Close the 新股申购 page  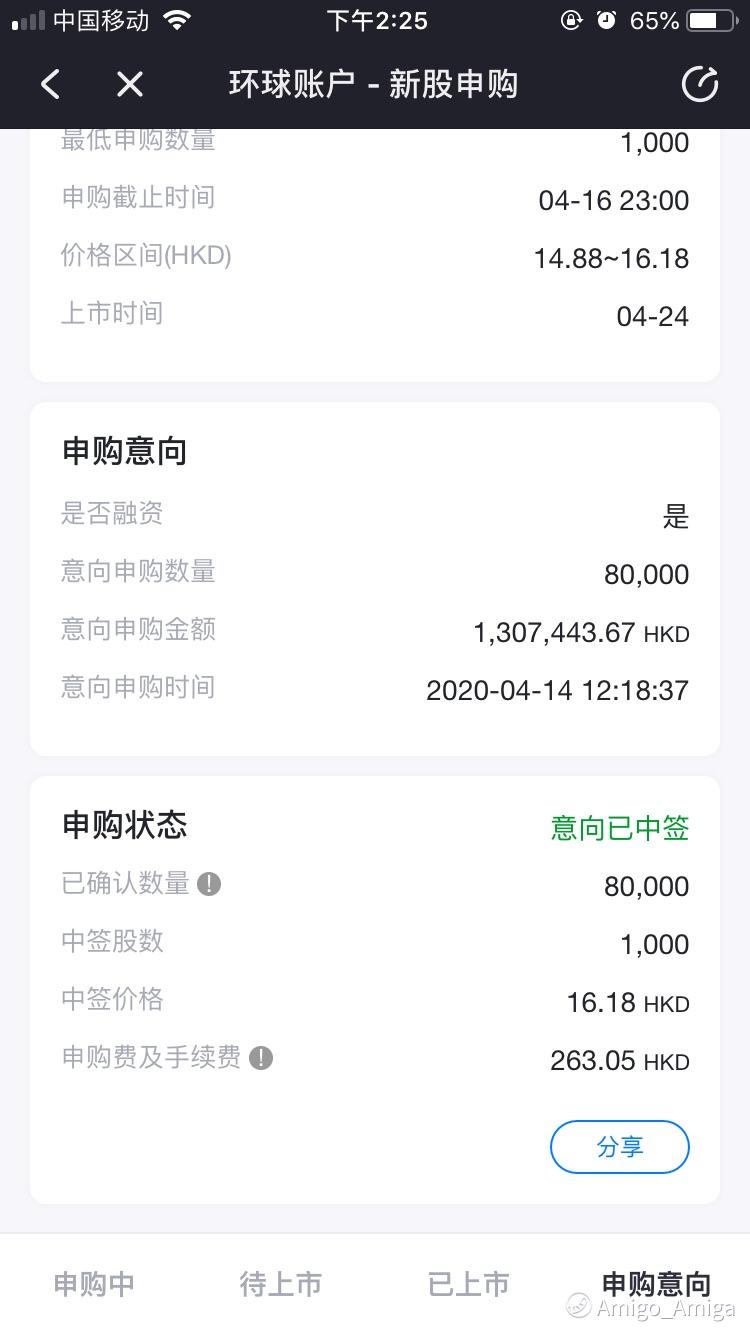tap(130, 85)
